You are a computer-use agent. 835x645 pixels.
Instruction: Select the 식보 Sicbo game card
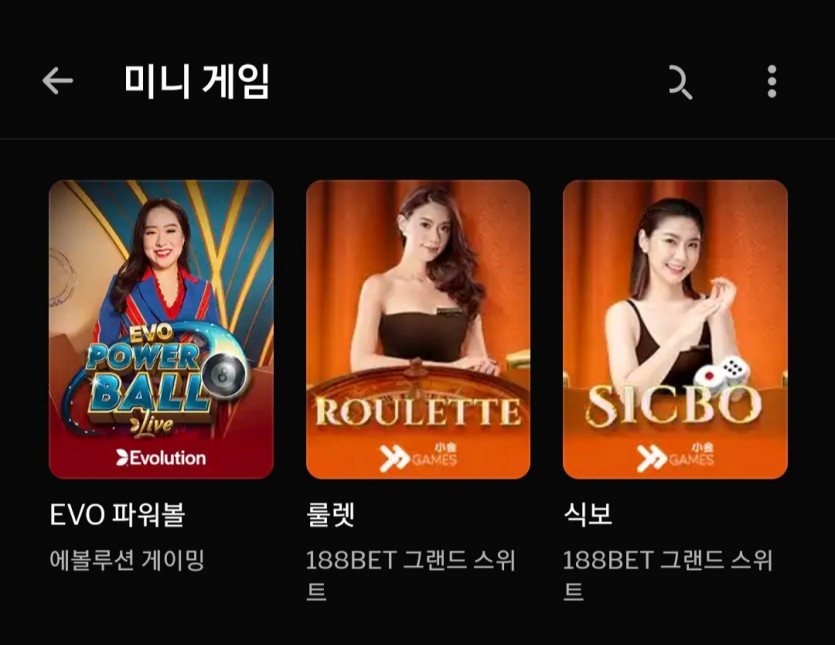point(675,329)
